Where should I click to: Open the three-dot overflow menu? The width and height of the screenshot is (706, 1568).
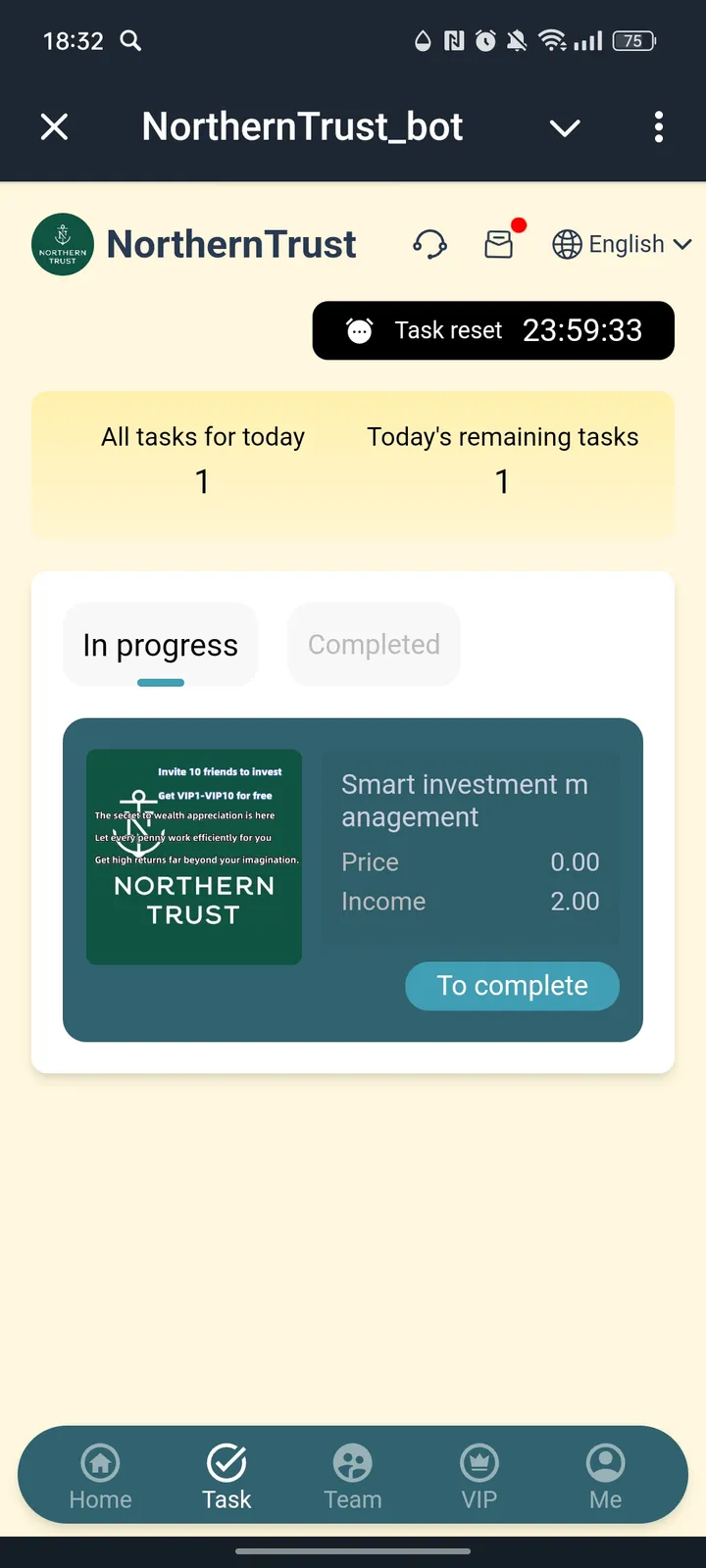(658, 127)
